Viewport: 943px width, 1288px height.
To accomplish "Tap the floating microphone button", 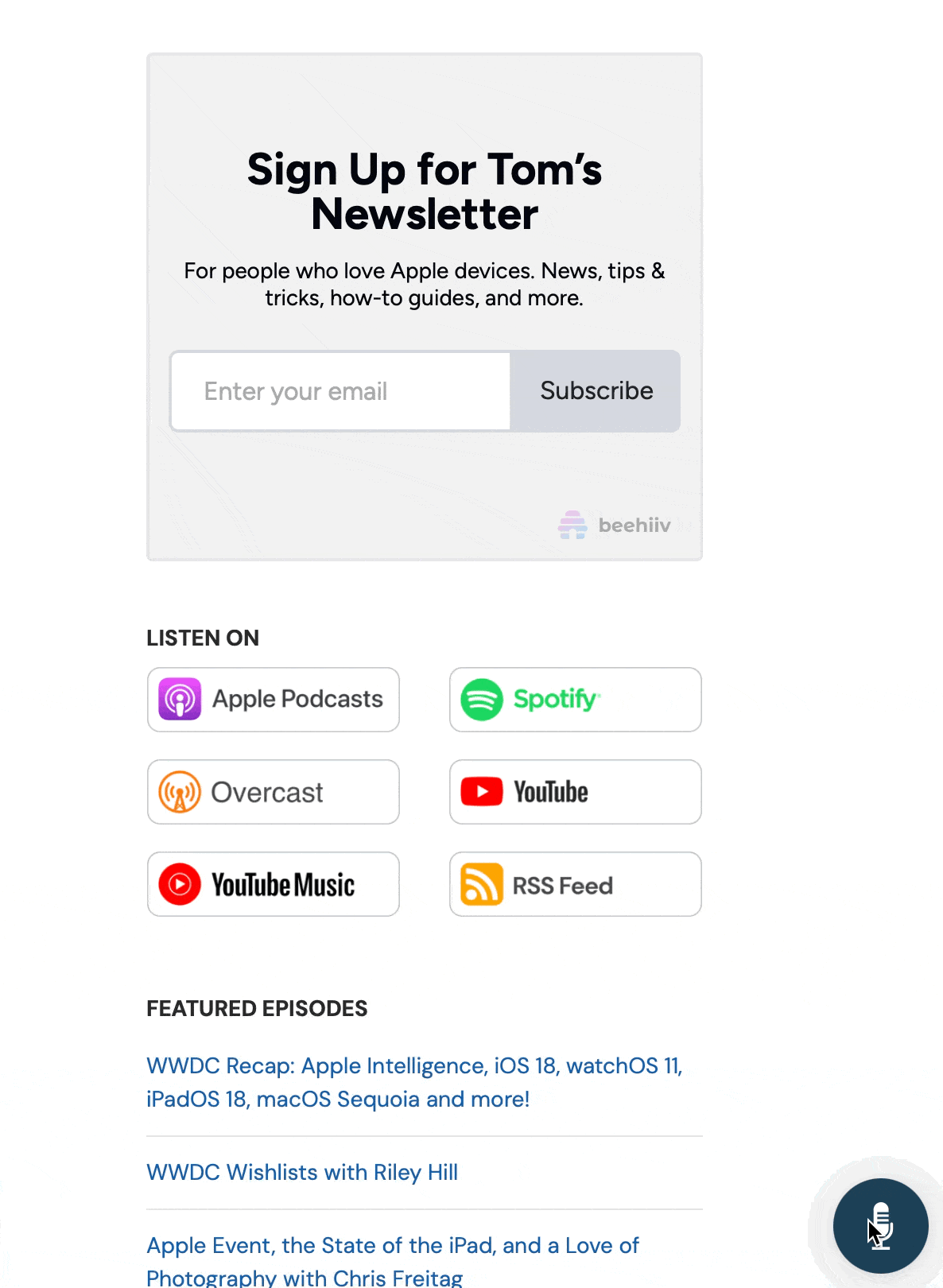I will pos(880,1225).
